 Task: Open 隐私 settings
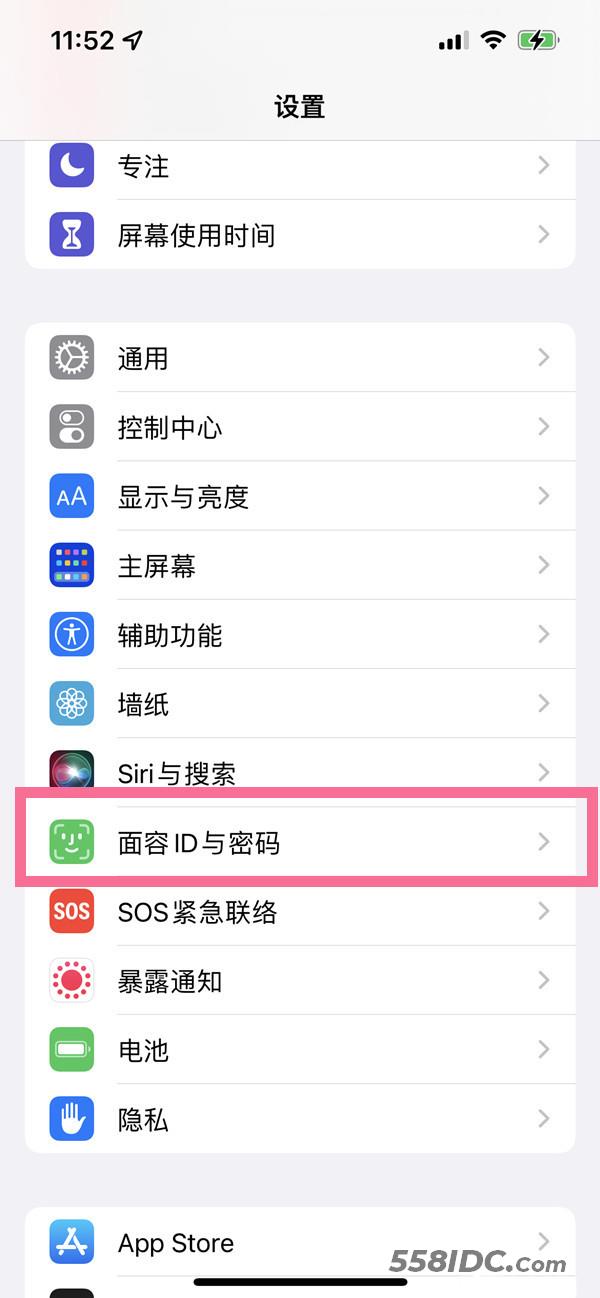(300, 1119)
